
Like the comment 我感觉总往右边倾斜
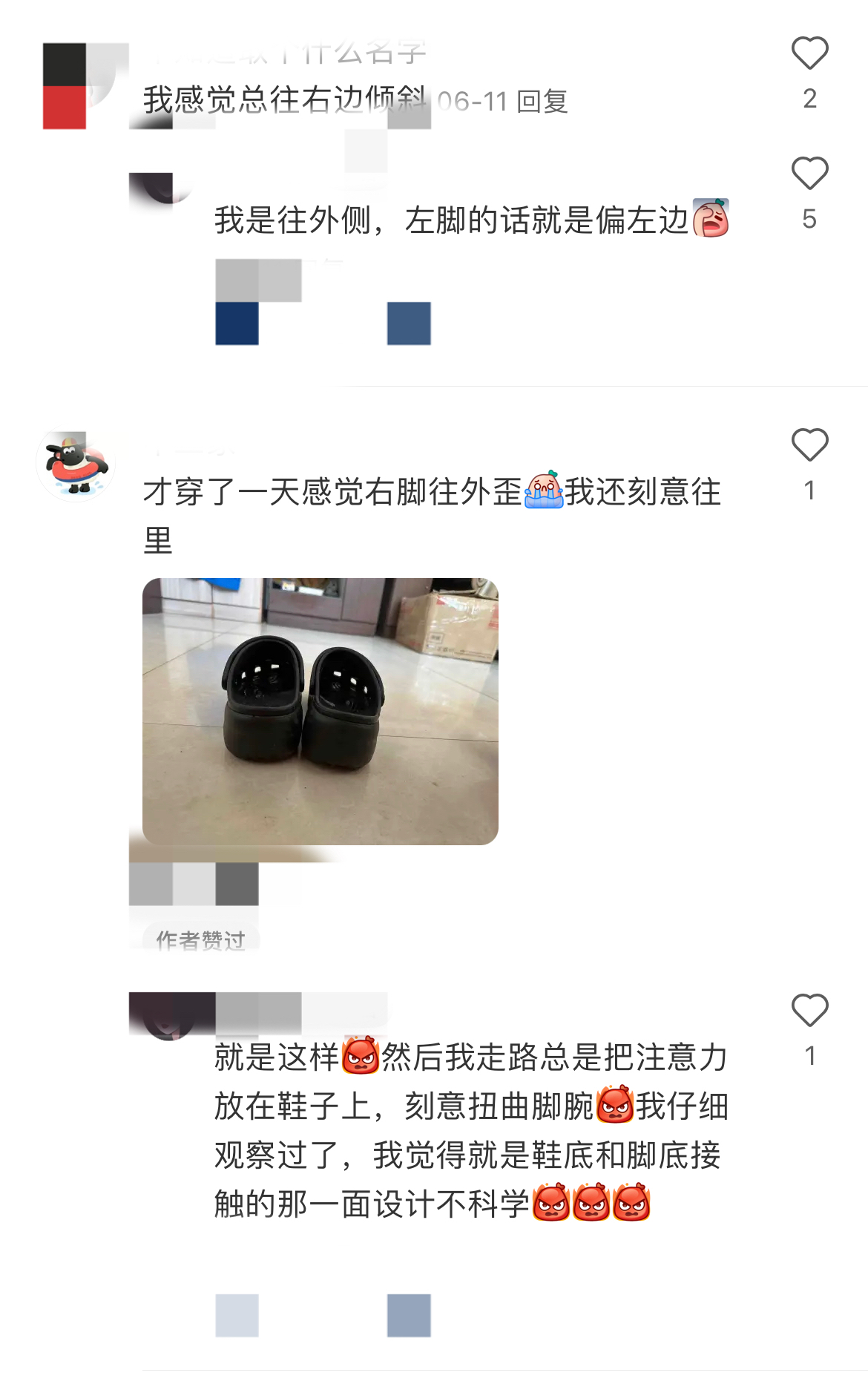[809, 53]
